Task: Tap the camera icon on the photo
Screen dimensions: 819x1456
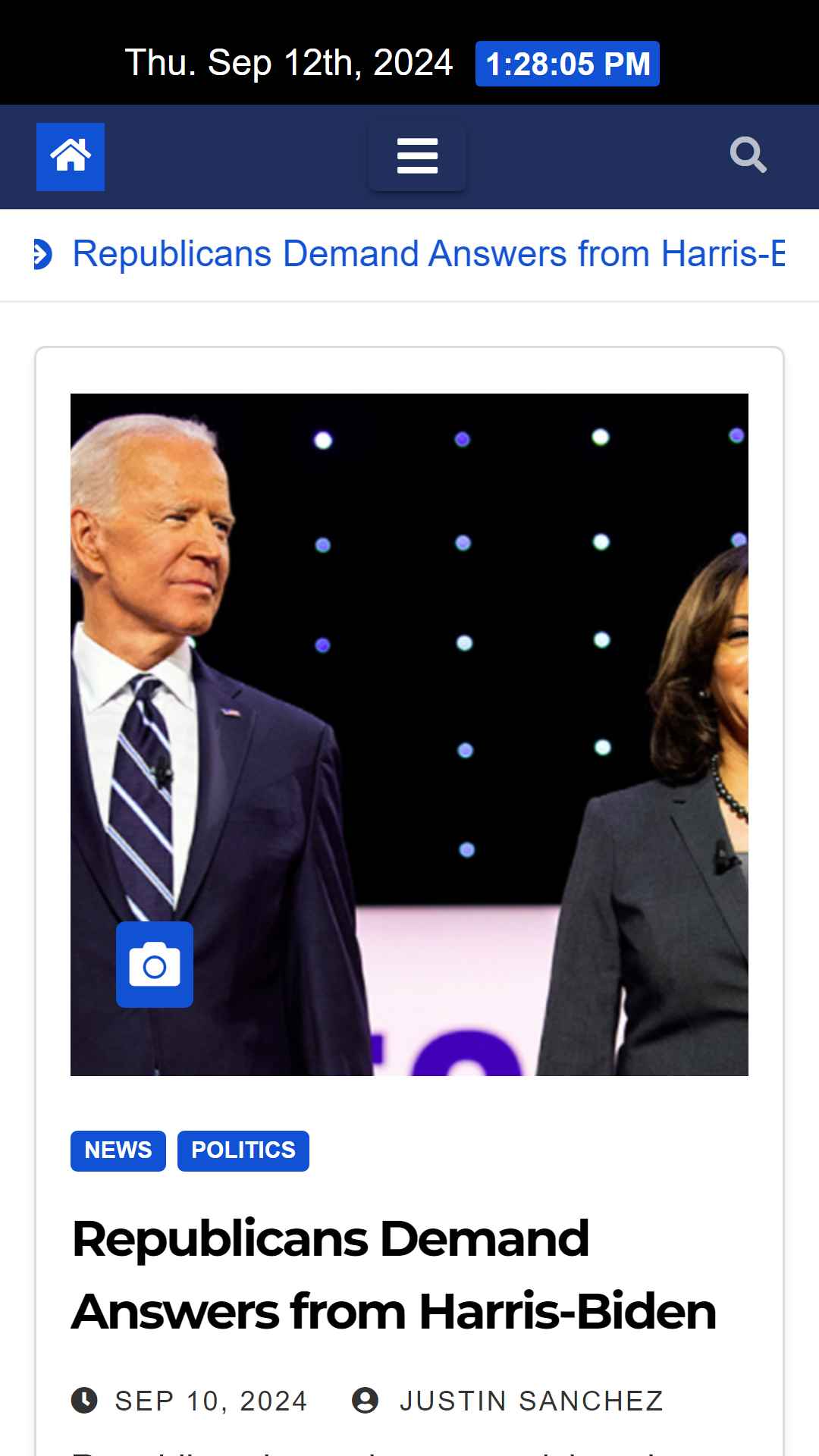Action: tap(155, 965)
